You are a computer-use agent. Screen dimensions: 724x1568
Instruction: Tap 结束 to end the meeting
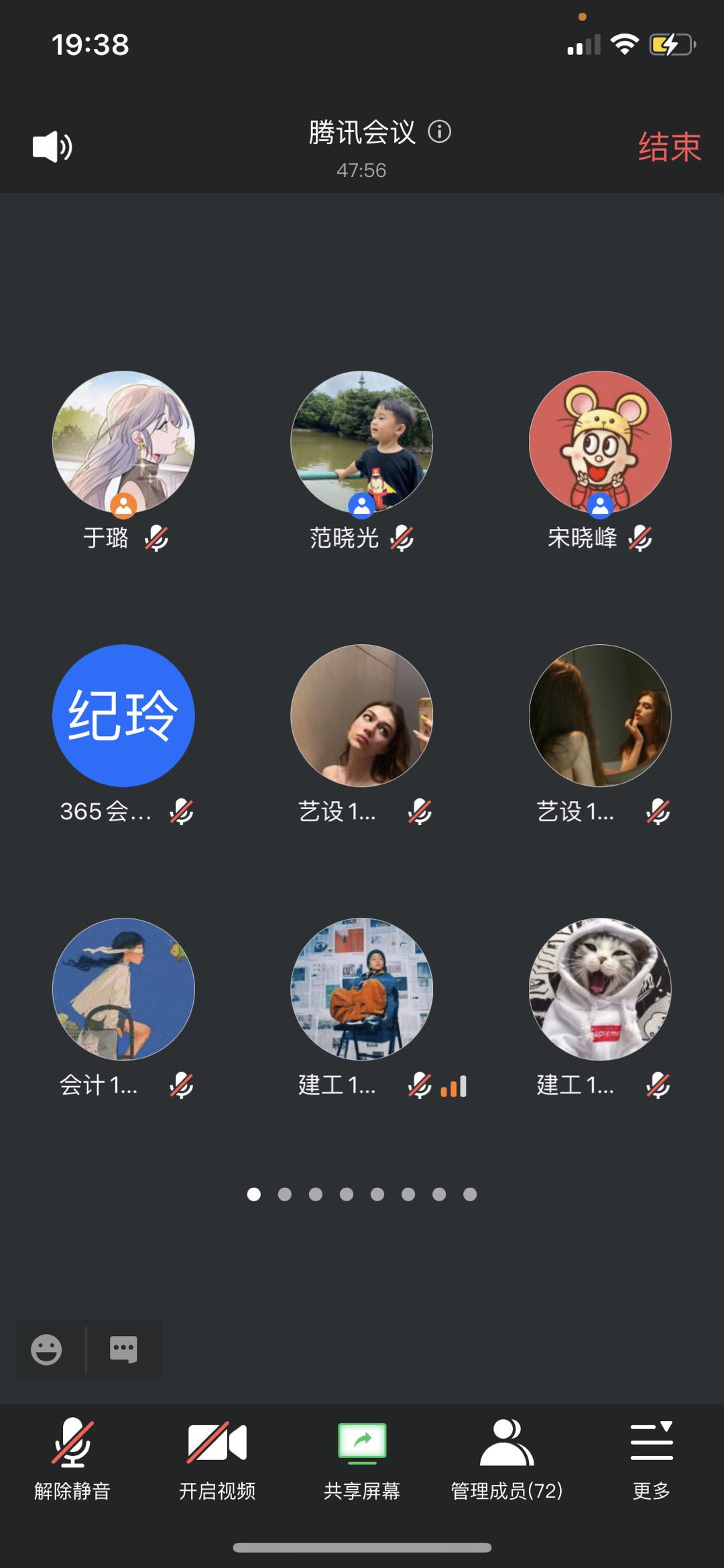(669, 147)
